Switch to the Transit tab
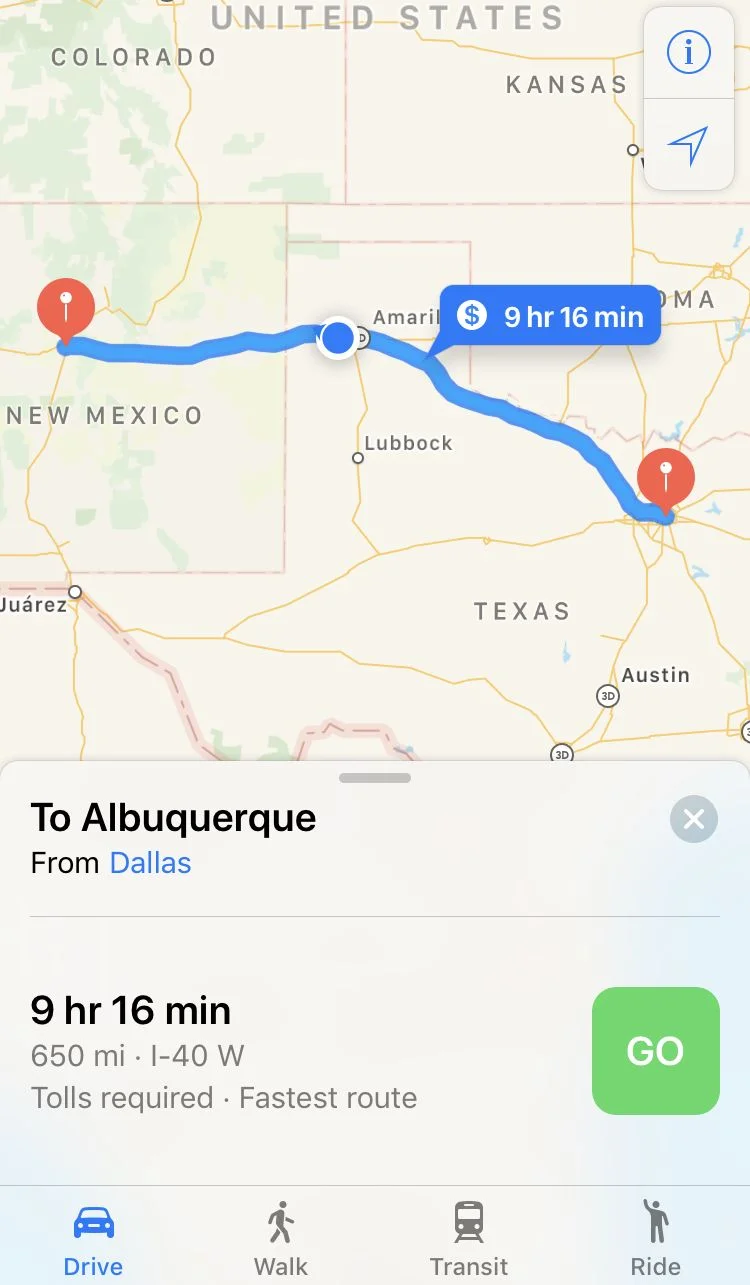This screenshot has width=750, height=1285. pyautogui.click(x=468, y=1239)
